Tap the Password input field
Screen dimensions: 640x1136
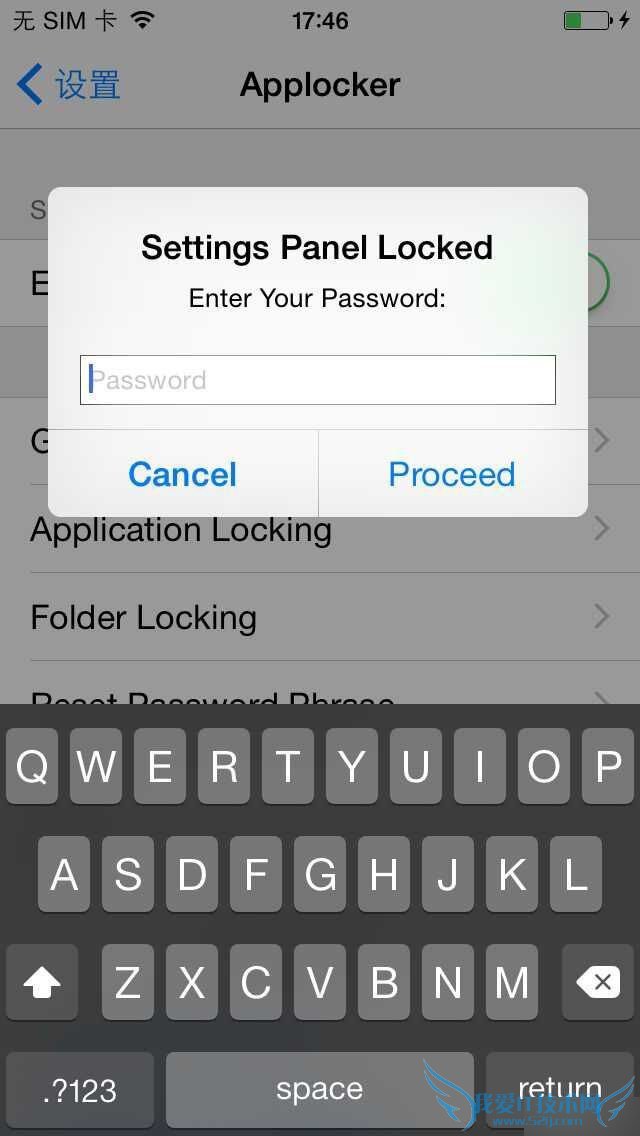317,380
